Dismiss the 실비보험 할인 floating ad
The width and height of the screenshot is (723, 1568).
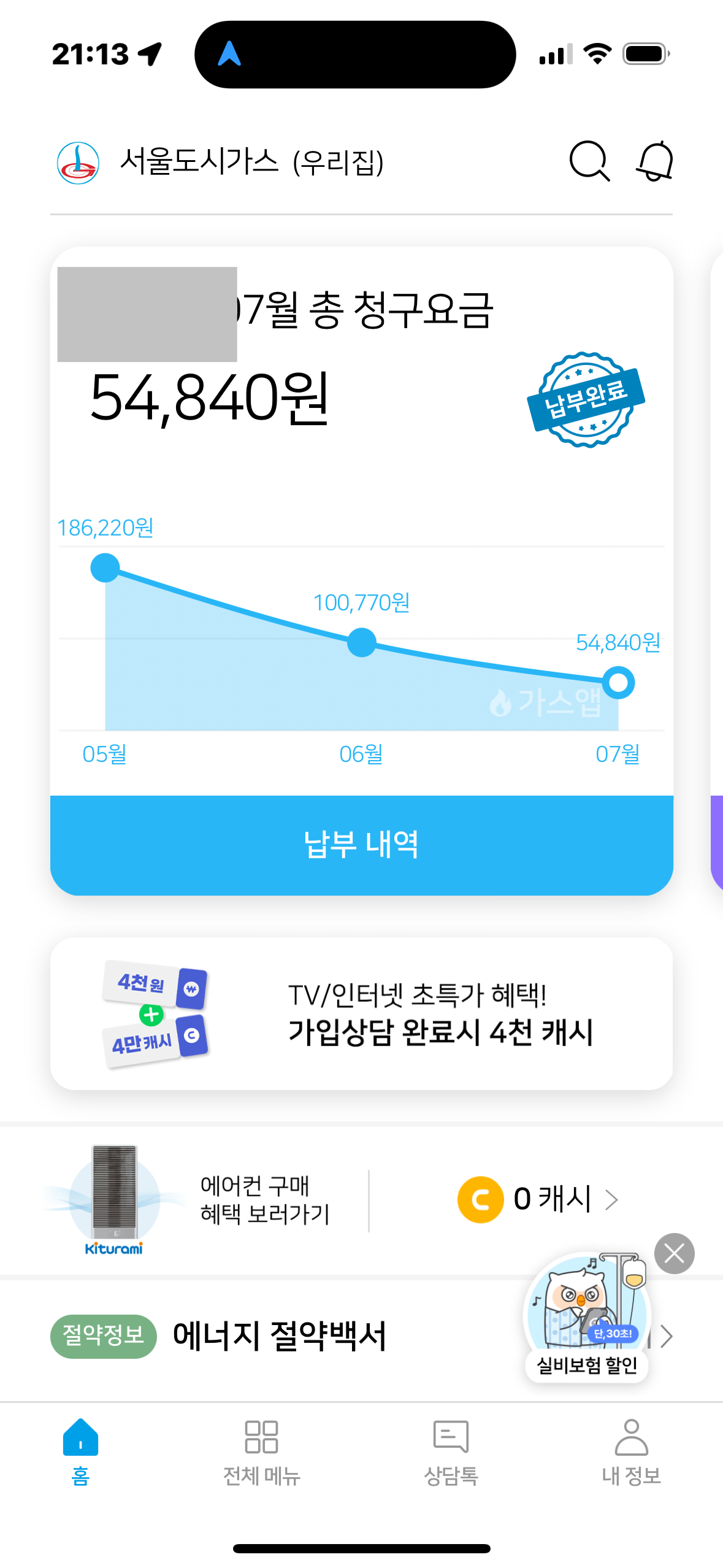[674, 1253]
